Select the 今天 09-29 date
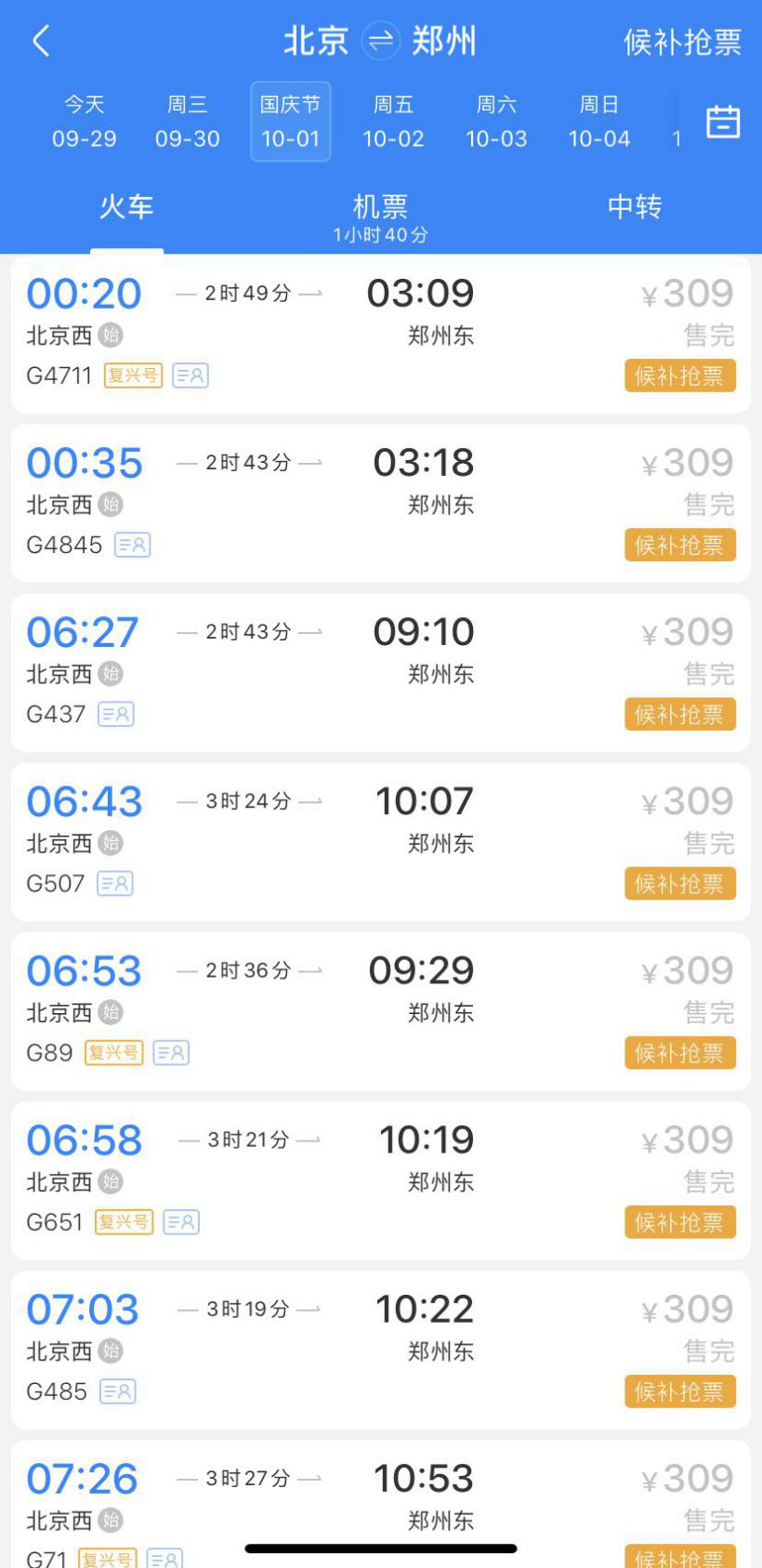Image resolution: width=762 pixels, height=1568 pixels. [85, 122]
